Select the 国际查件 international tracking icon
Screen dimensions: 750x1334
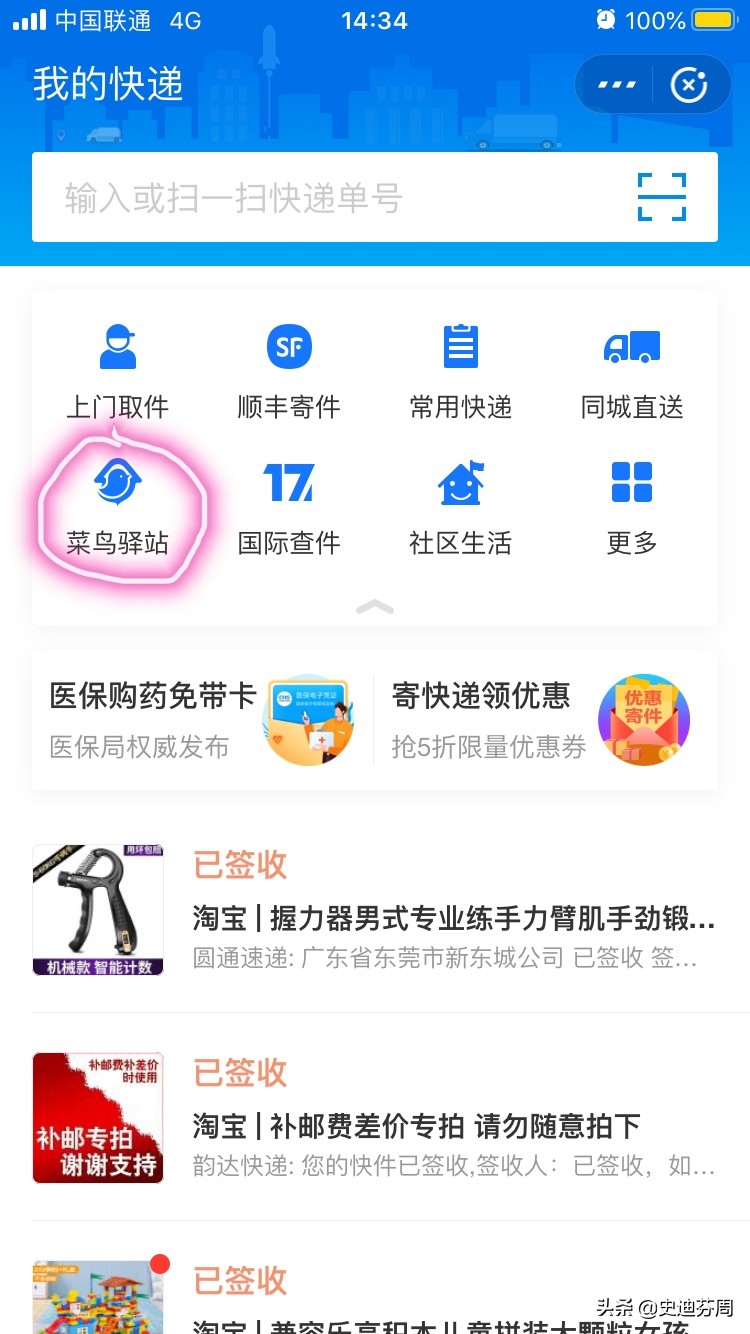[288, 503]
